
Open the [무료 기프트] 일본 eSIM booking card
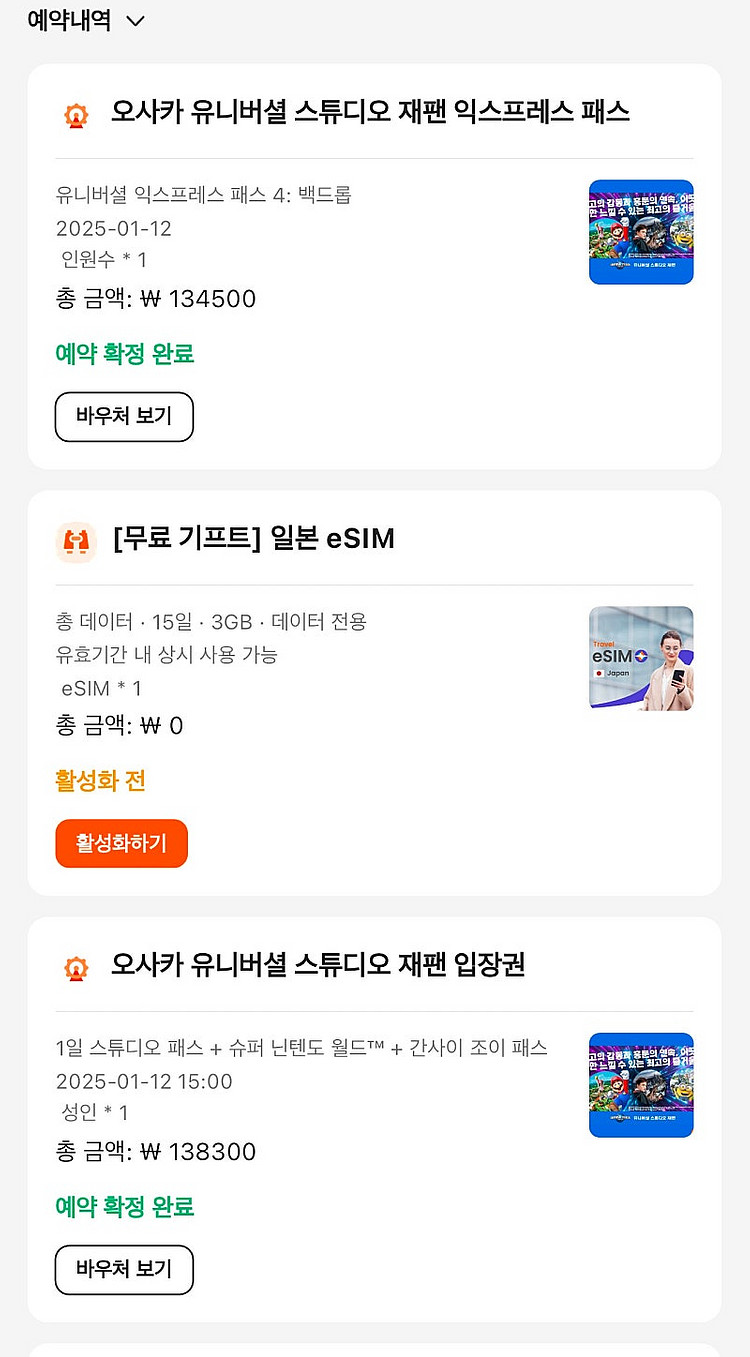(x=254, y=539)
